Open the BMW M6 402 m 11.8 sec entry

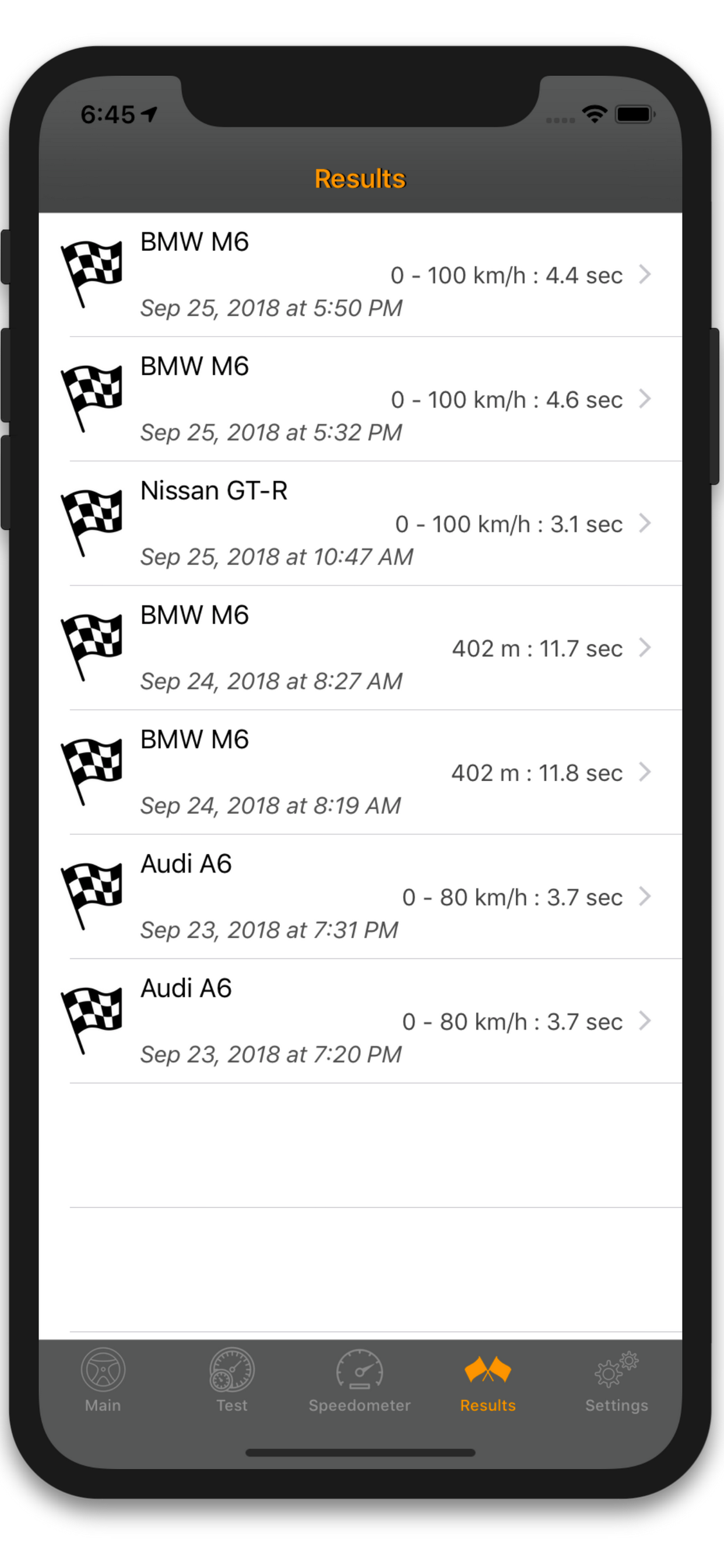tap(362, 772)
